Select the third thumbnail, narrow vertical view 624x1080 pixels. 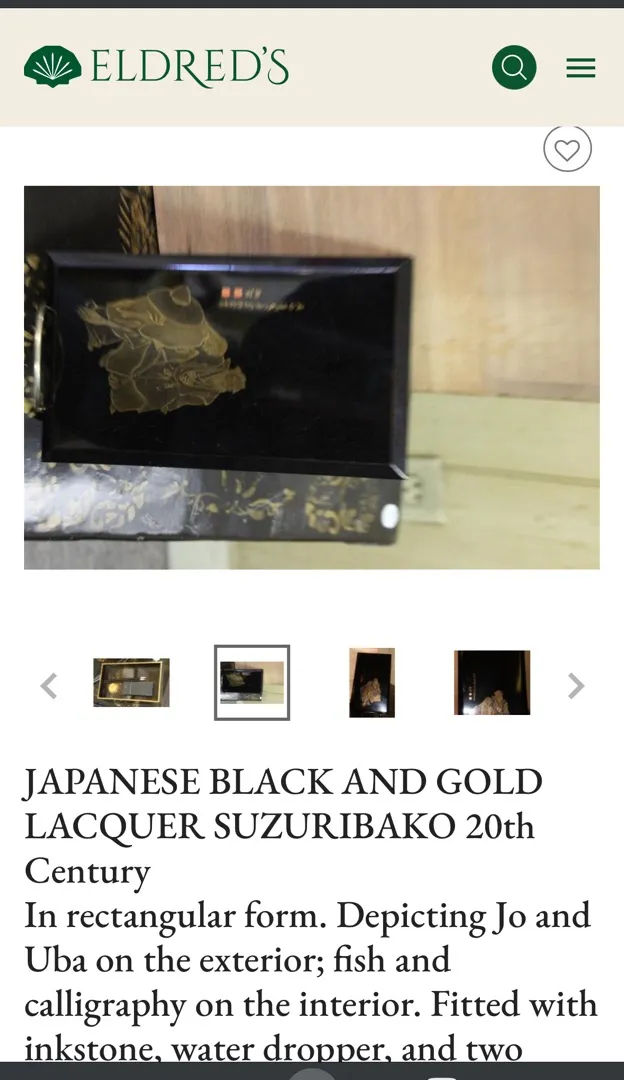coord(372,683)
